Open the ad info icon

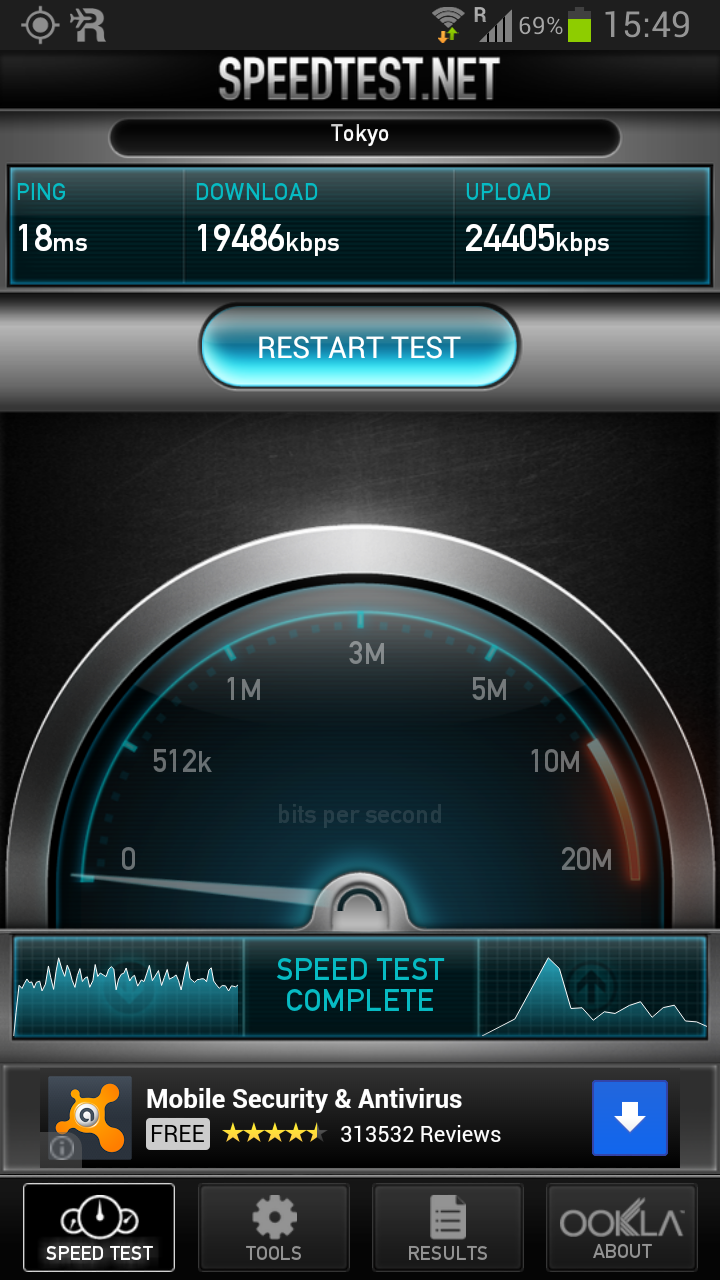point(63,1147)
